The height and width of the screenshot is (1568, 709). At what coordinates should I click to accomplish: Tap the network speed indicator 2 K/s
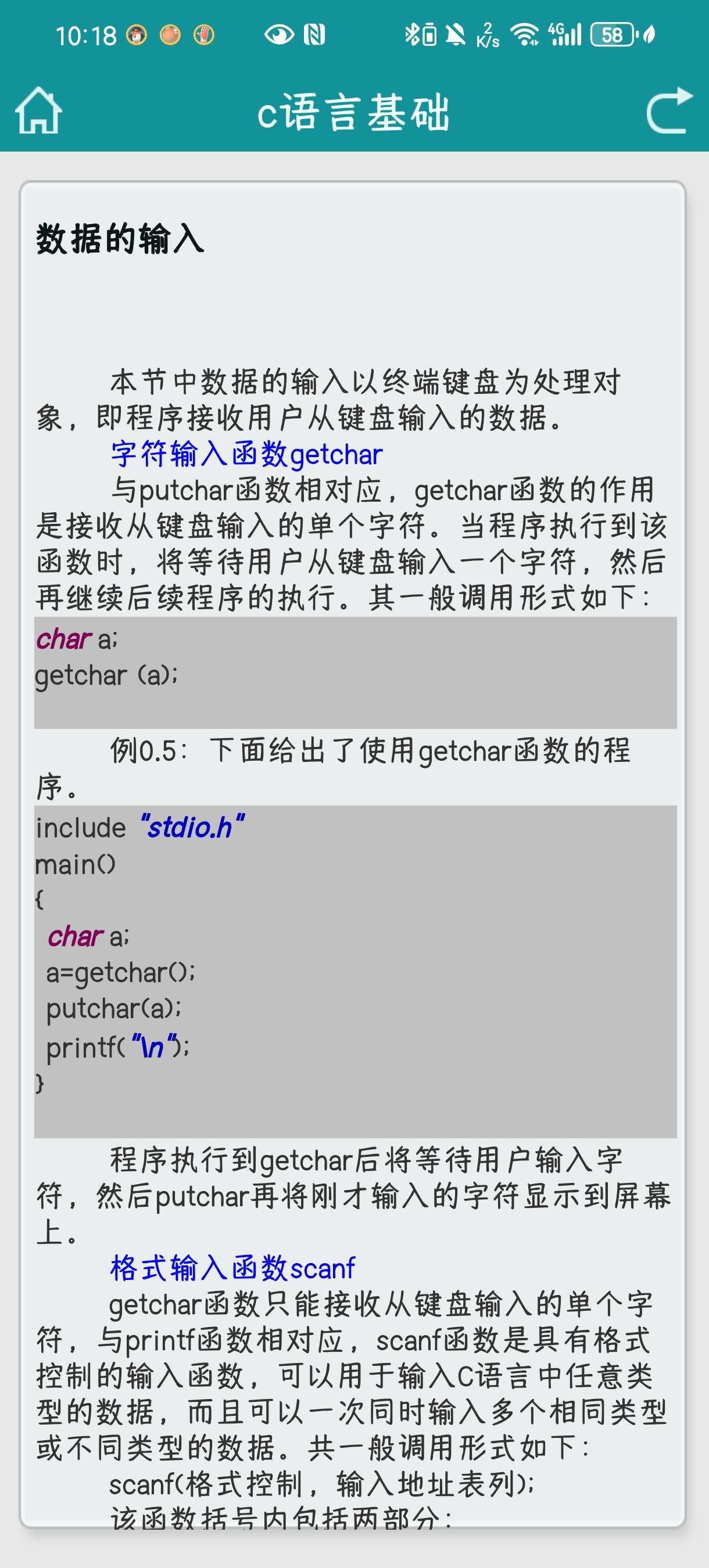click(487, 37)
